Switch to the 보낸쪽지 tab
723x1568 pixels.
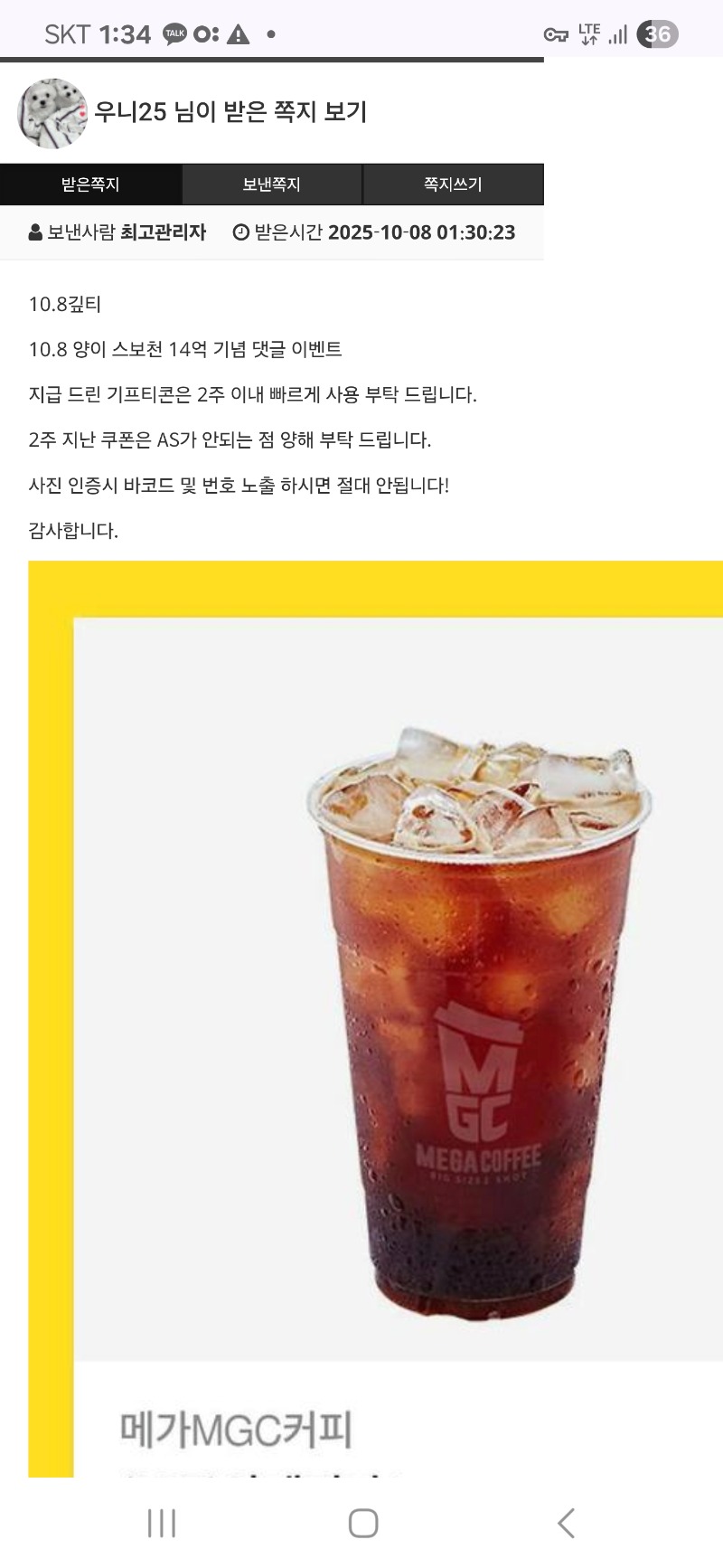[271, 184]
